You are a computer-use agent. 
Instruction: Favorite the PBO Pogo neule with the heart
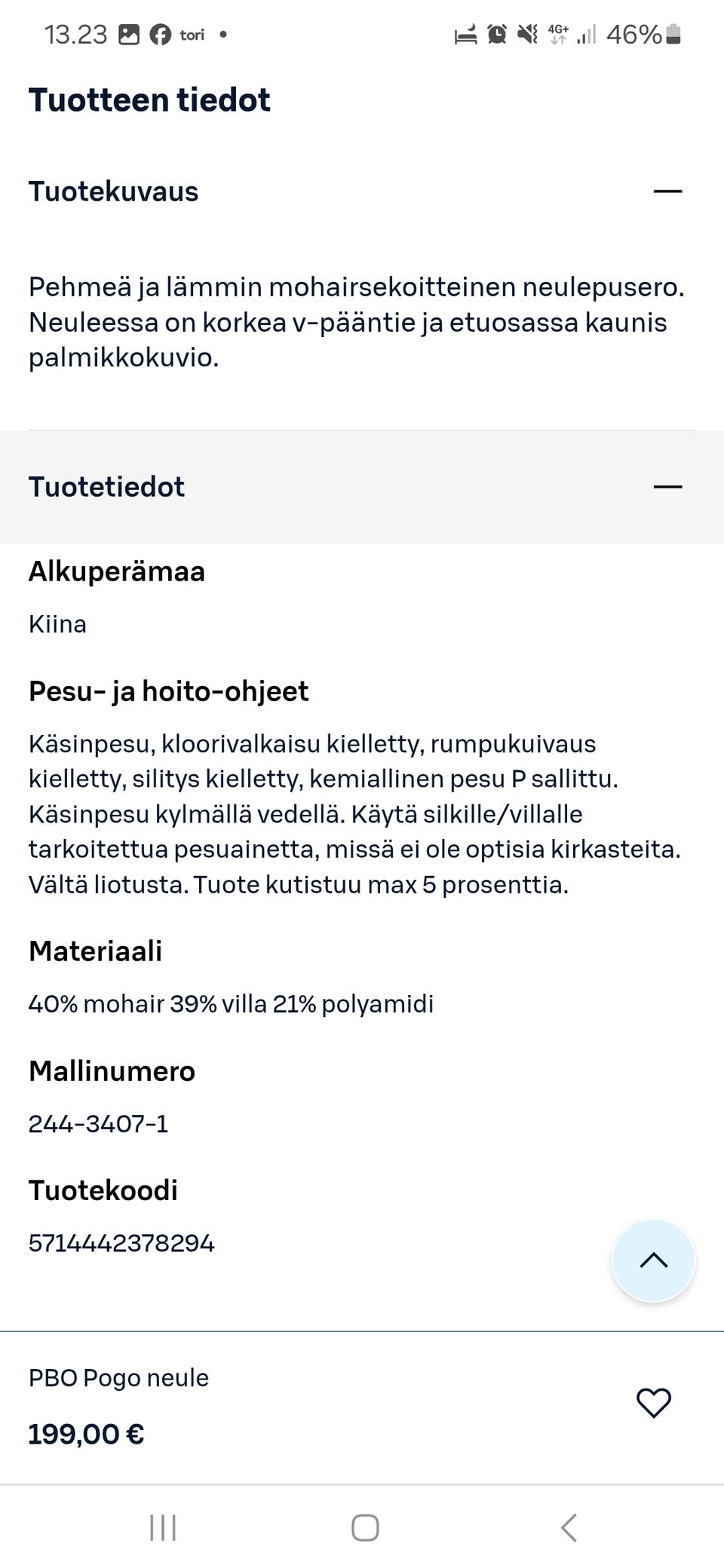pyautogui.click(x=652, y=1403)
